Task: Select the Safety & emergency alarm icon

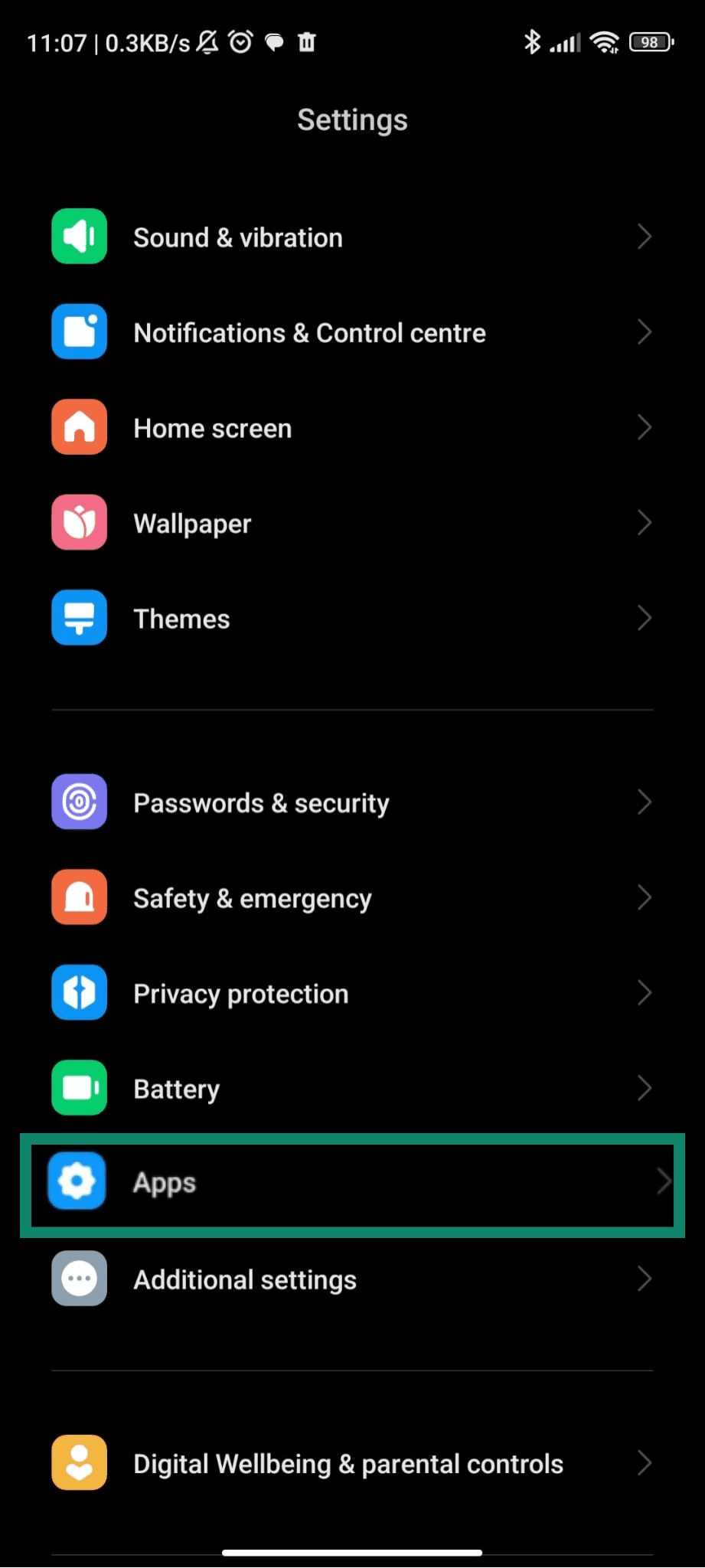Action: [79, 897]
